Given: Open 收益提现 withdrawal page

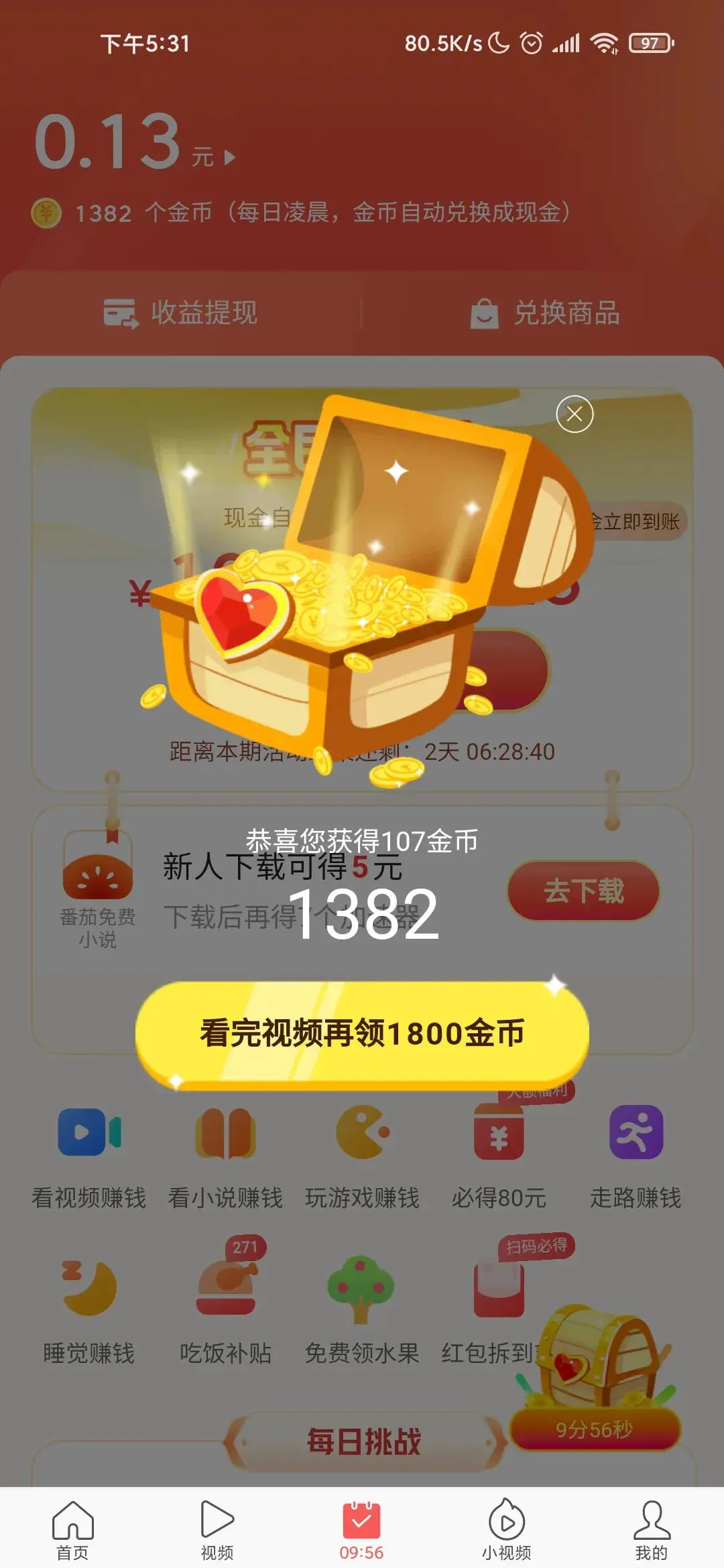Looking at the screenshot, I should click(x=181, y=313).
